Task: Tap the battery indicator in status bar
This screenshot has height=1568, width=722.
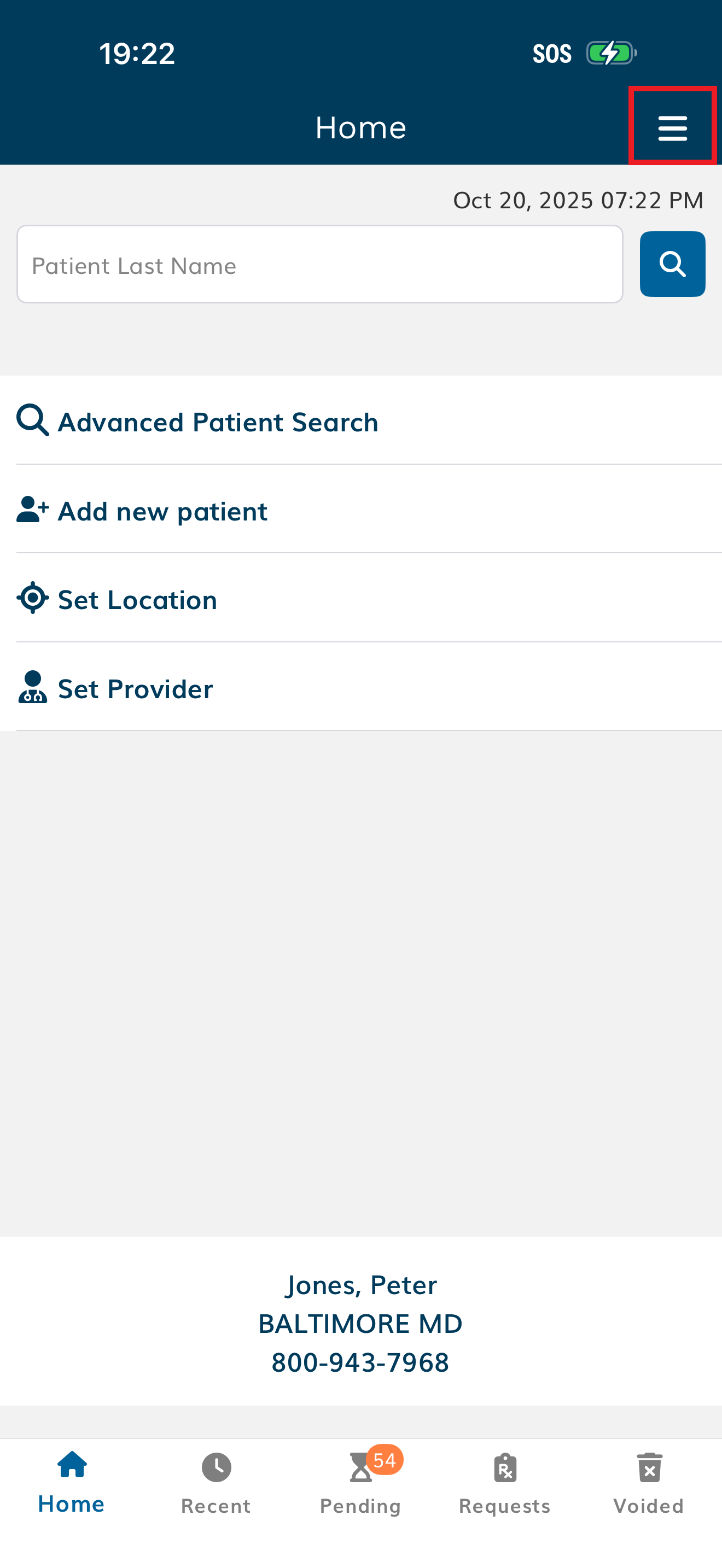Action: tap(610, 54)
